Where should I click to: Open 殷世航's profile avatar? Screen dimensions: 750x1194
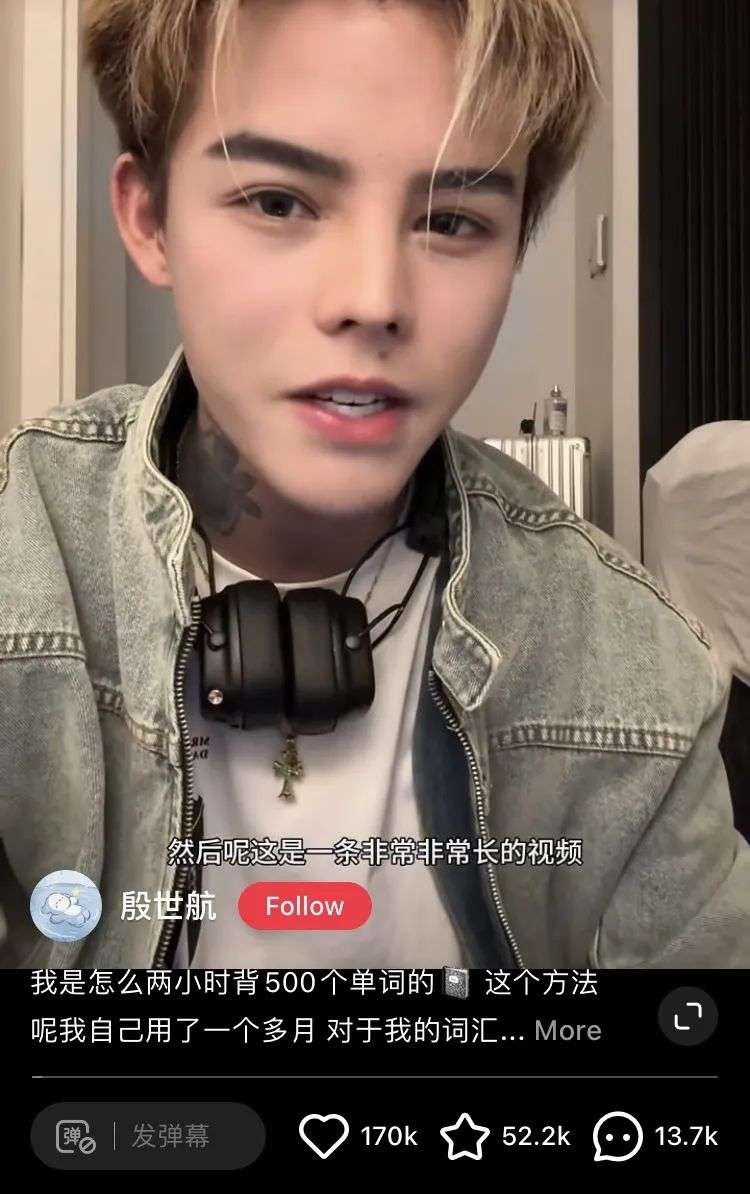pos(66,906)
